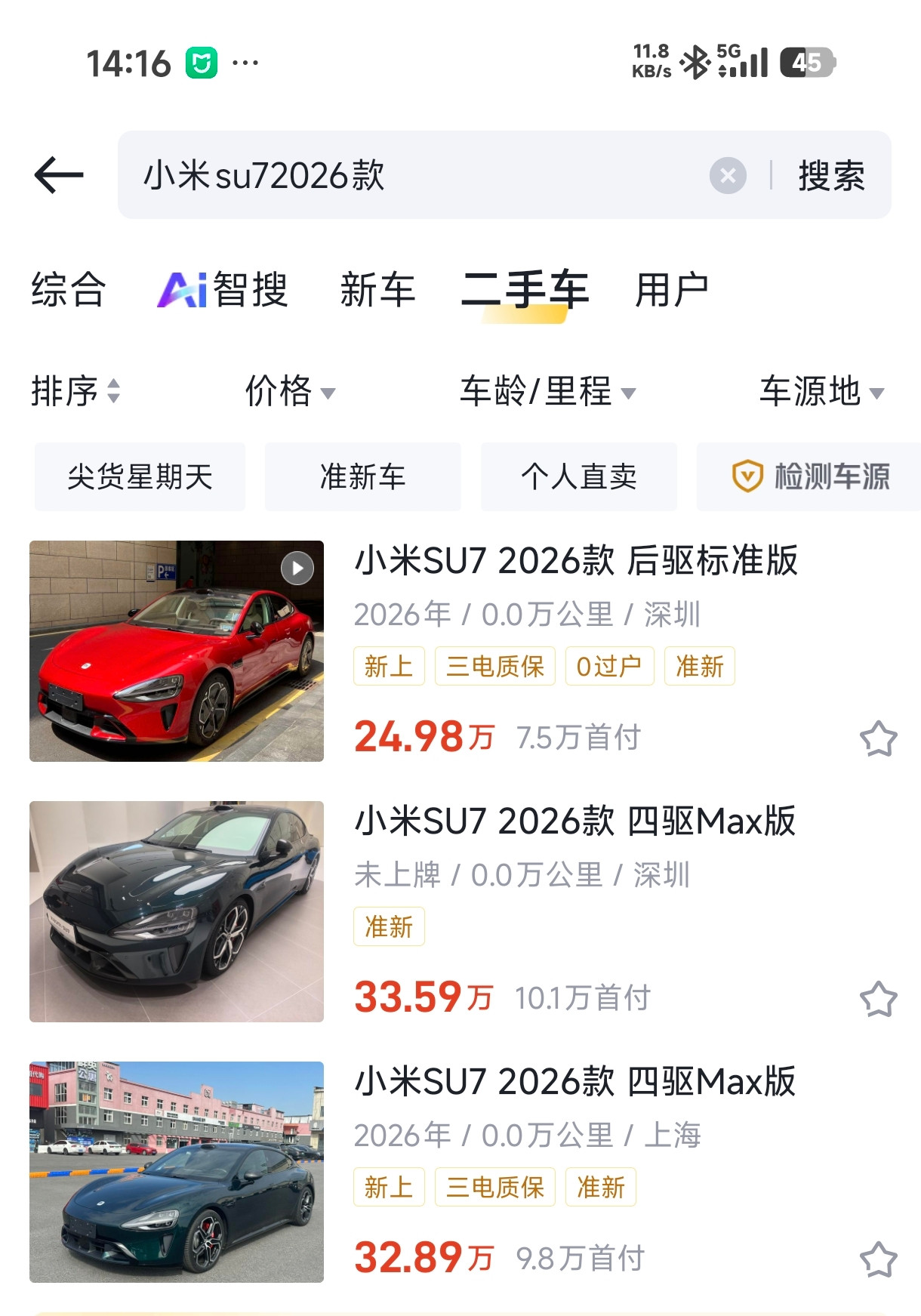
Task: Enable the 尖货星期天 filter
Action: click(140, 476)
